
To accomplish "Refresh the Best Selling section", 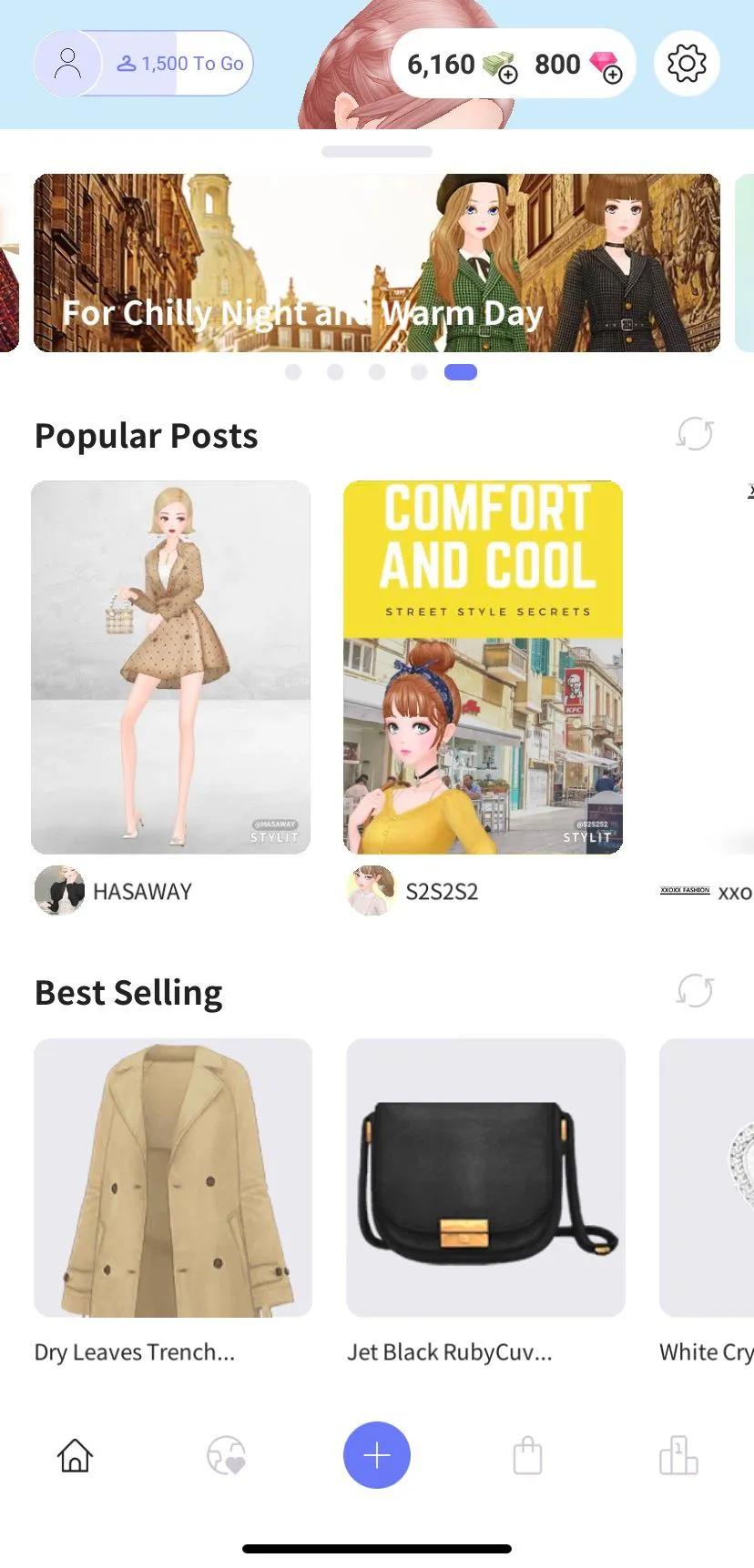I will tap(695, 990).
